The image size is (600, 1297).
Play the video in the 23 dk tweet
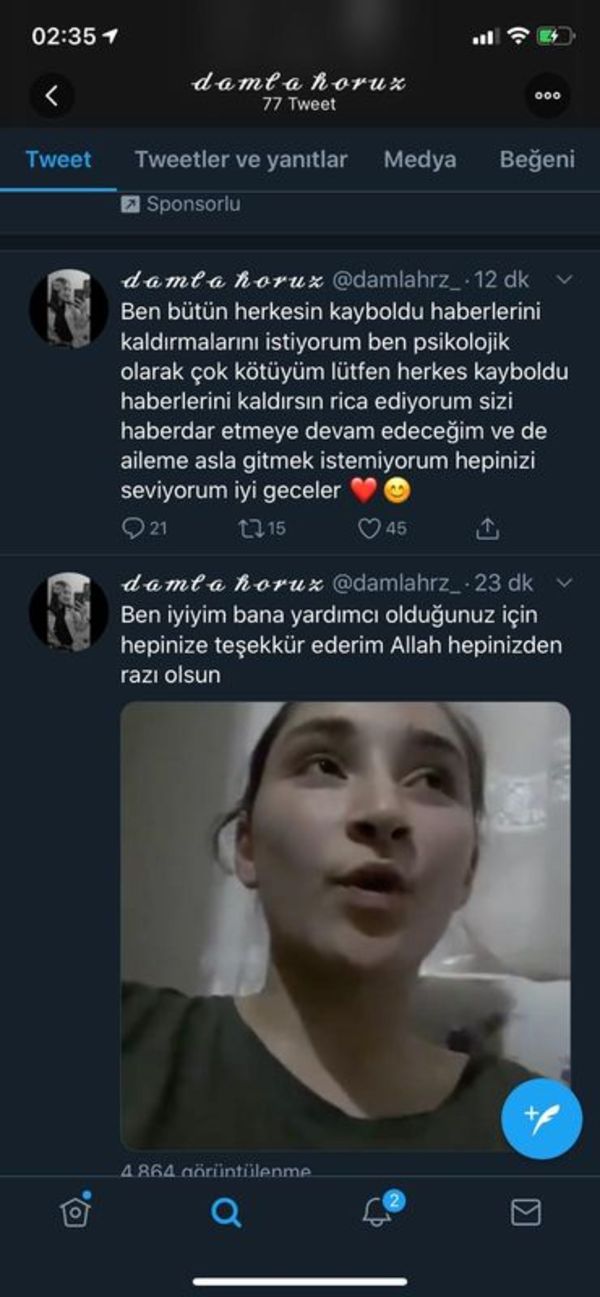coord(345,925)
